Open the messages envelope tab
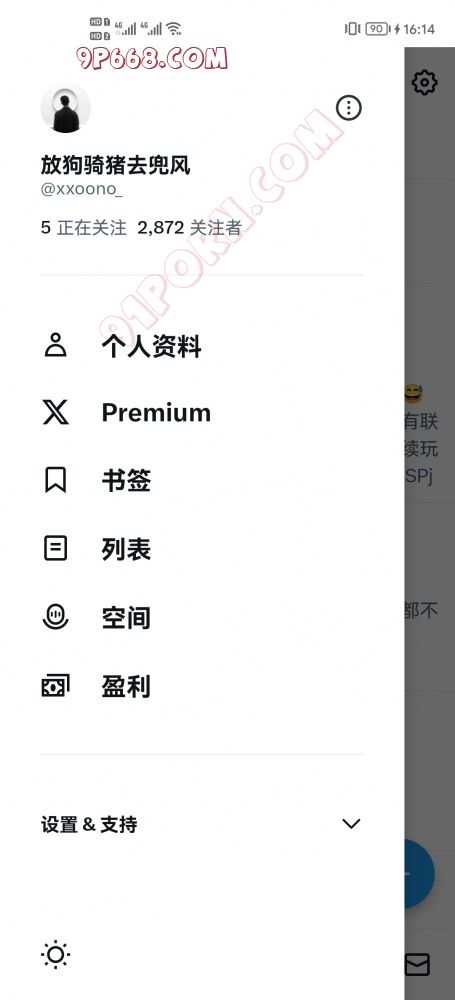 pyautogui.click(x=417, y=964)
